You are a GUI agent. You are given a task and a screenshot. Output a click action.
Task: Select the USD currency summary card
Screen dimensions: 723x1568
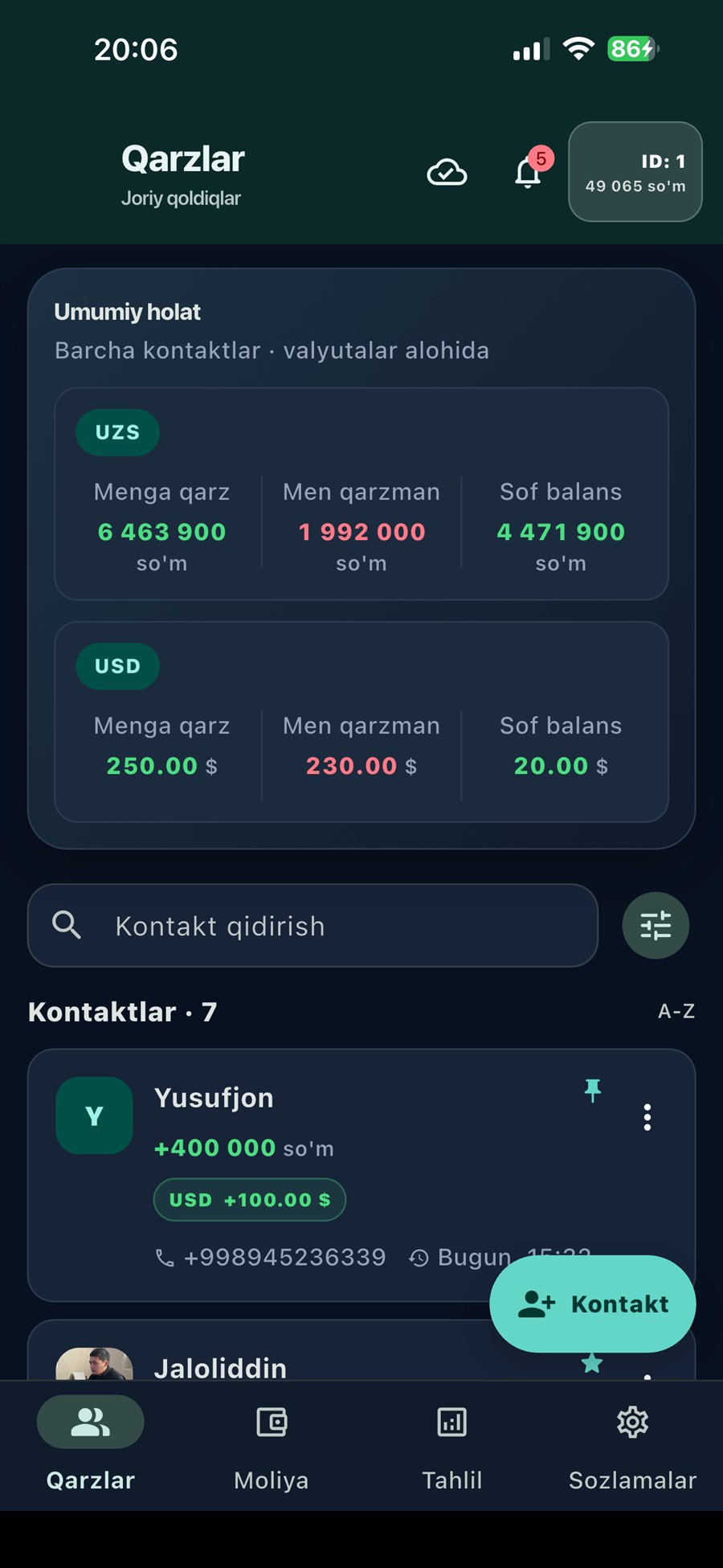(361, 722)
